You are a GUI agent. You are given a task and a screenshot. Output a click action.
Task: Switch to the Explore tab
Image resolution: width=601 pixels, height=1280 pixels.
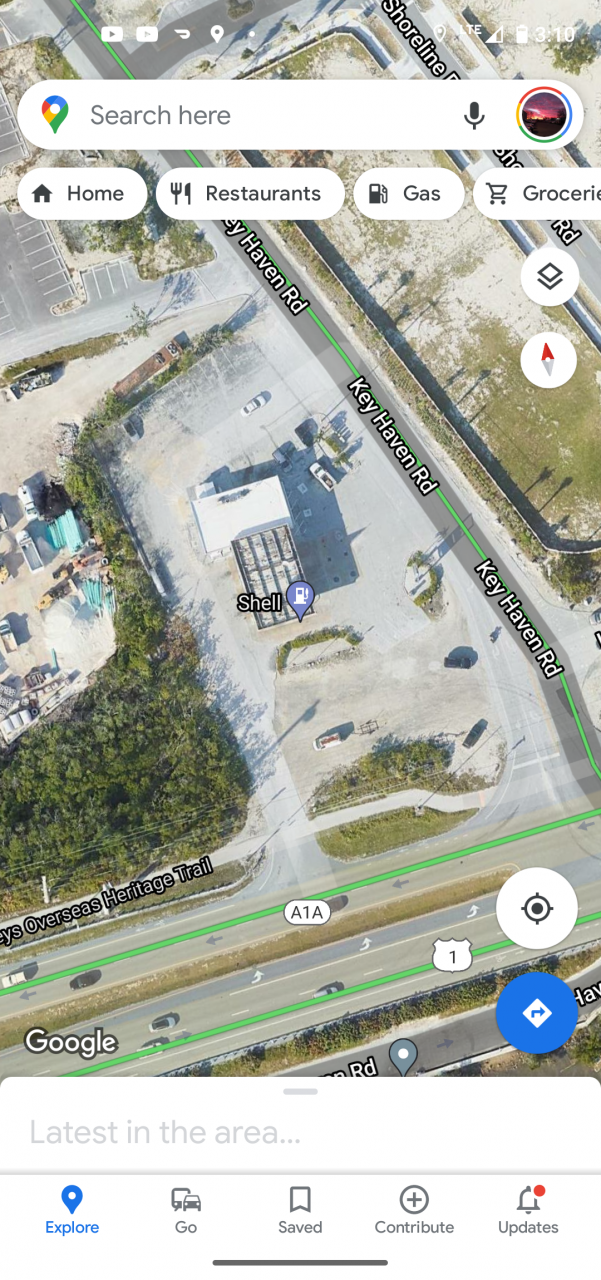(x=72, y=1210)
